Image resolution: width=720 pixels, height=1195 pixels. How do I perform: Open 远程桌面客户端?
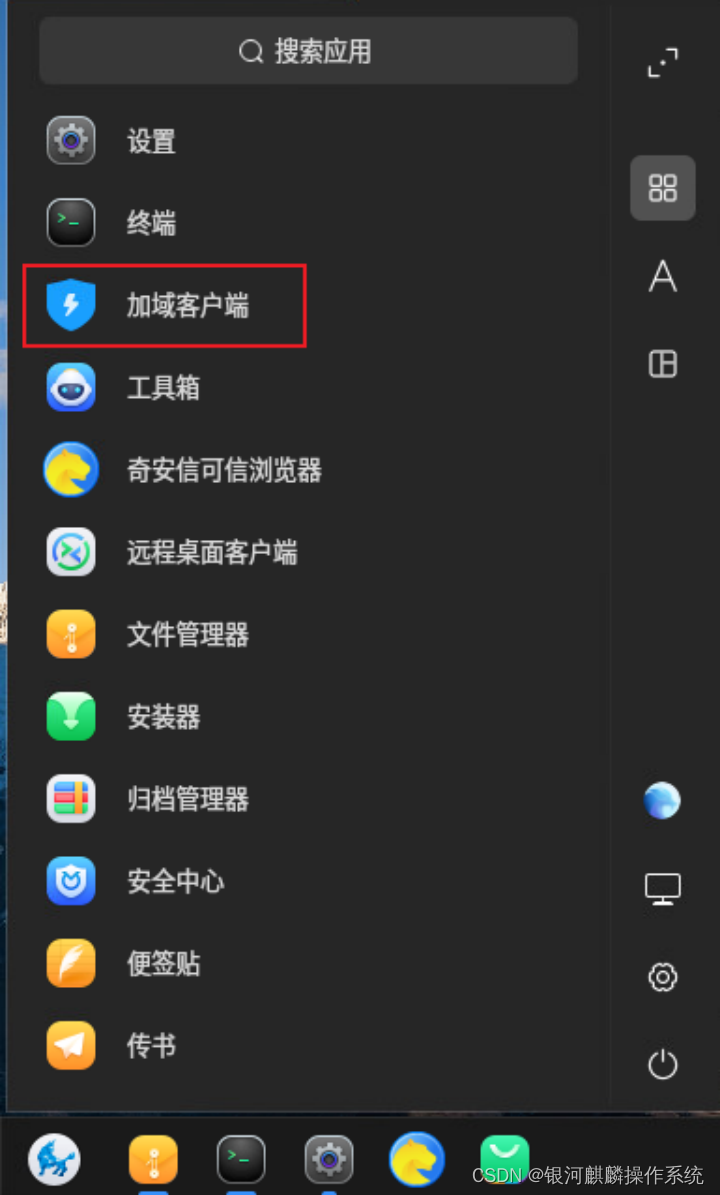coord(211,552)
